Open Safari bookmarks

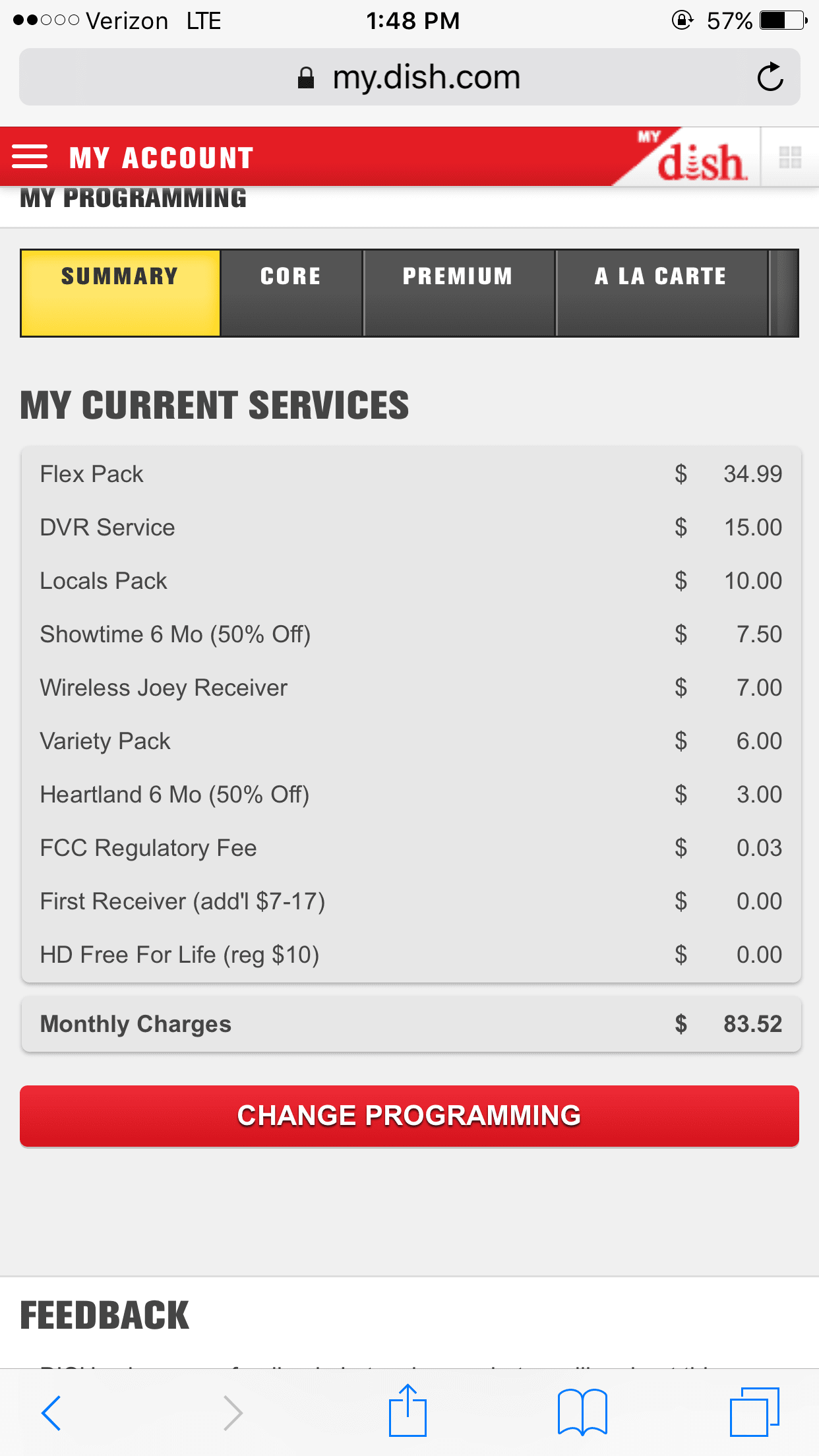[x=582, y=1412]
